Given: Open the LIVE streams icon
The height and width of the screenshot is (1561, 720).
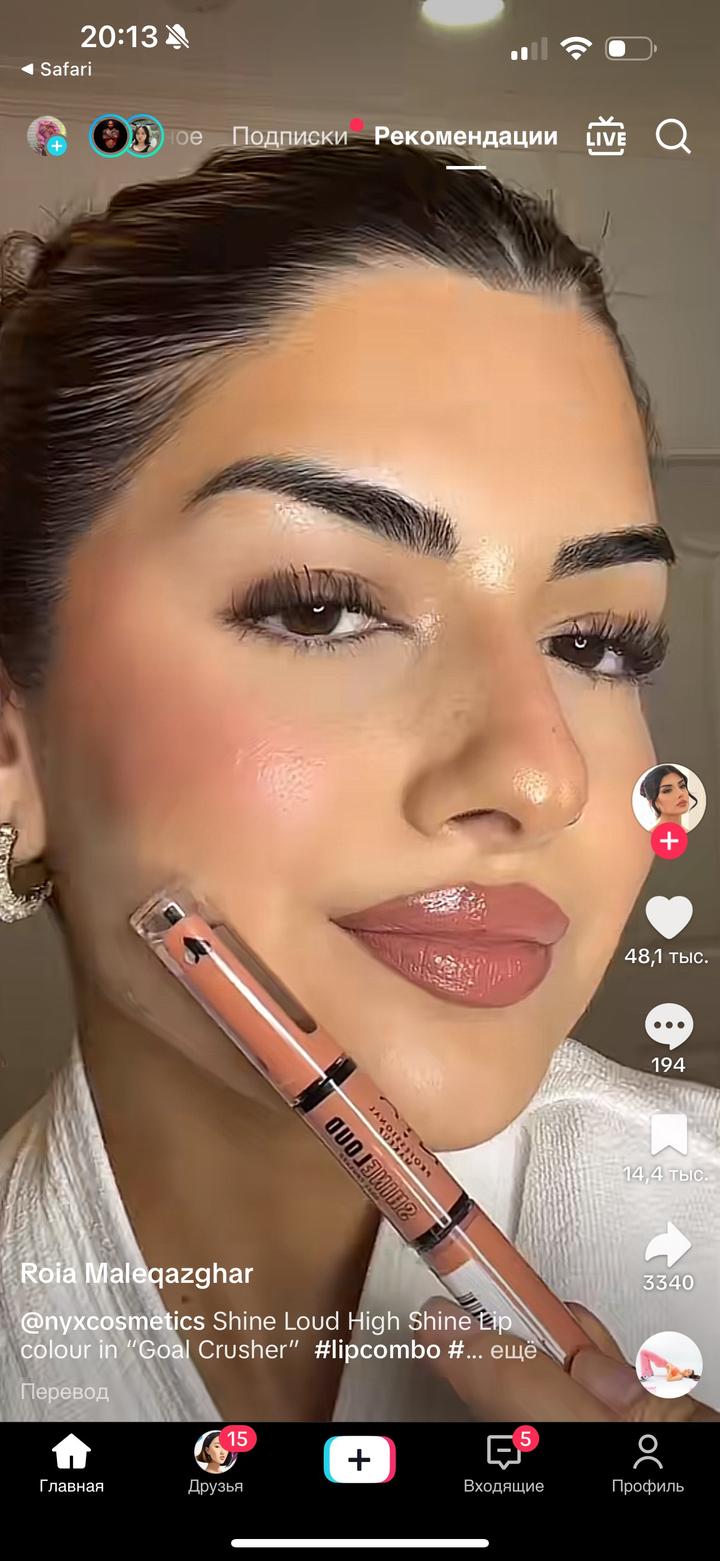Looking at the screenshot, I should [606, 137].
